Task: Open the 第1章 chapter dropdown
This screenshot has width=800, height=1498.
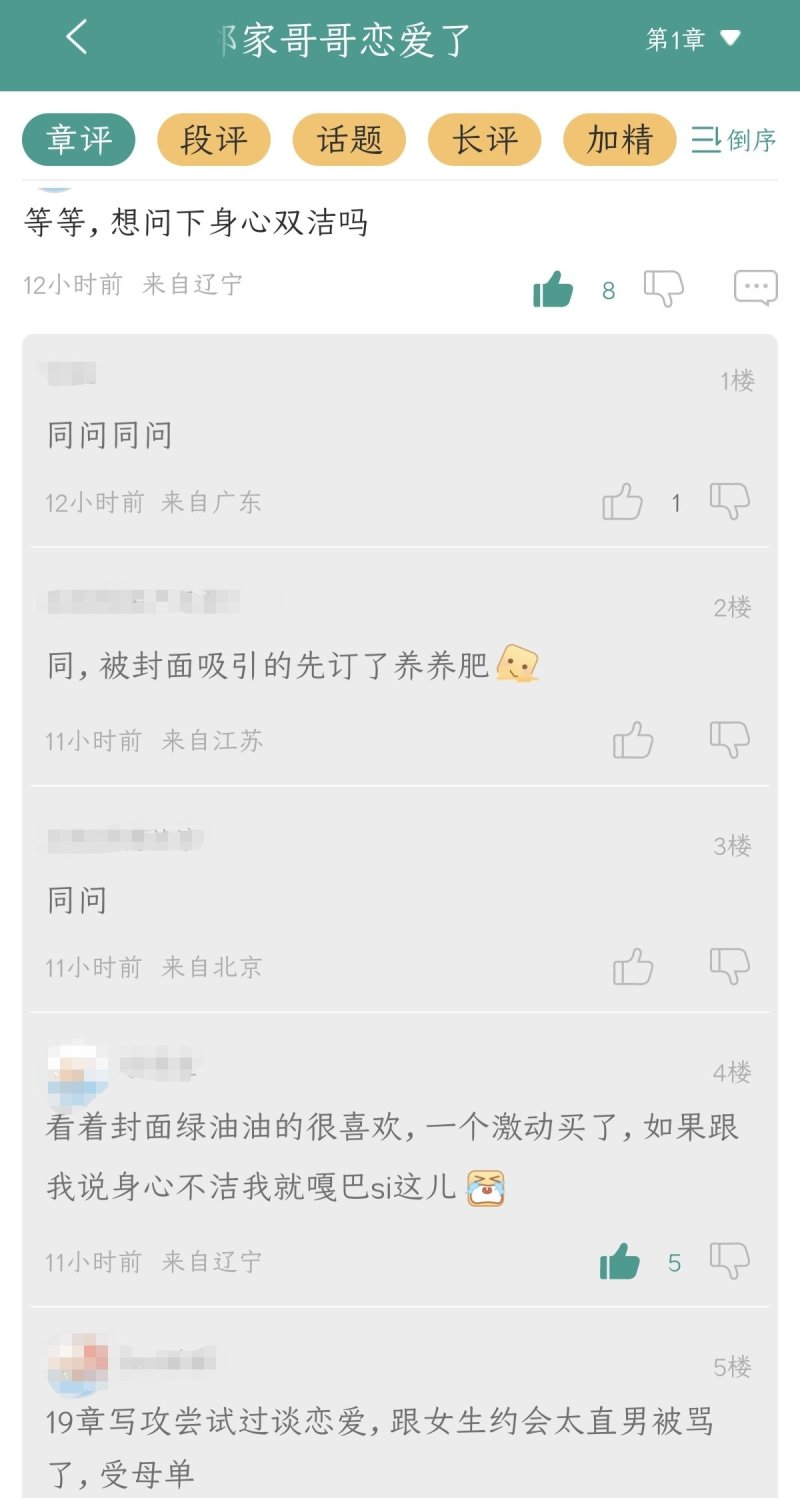Action: point(692,39)
